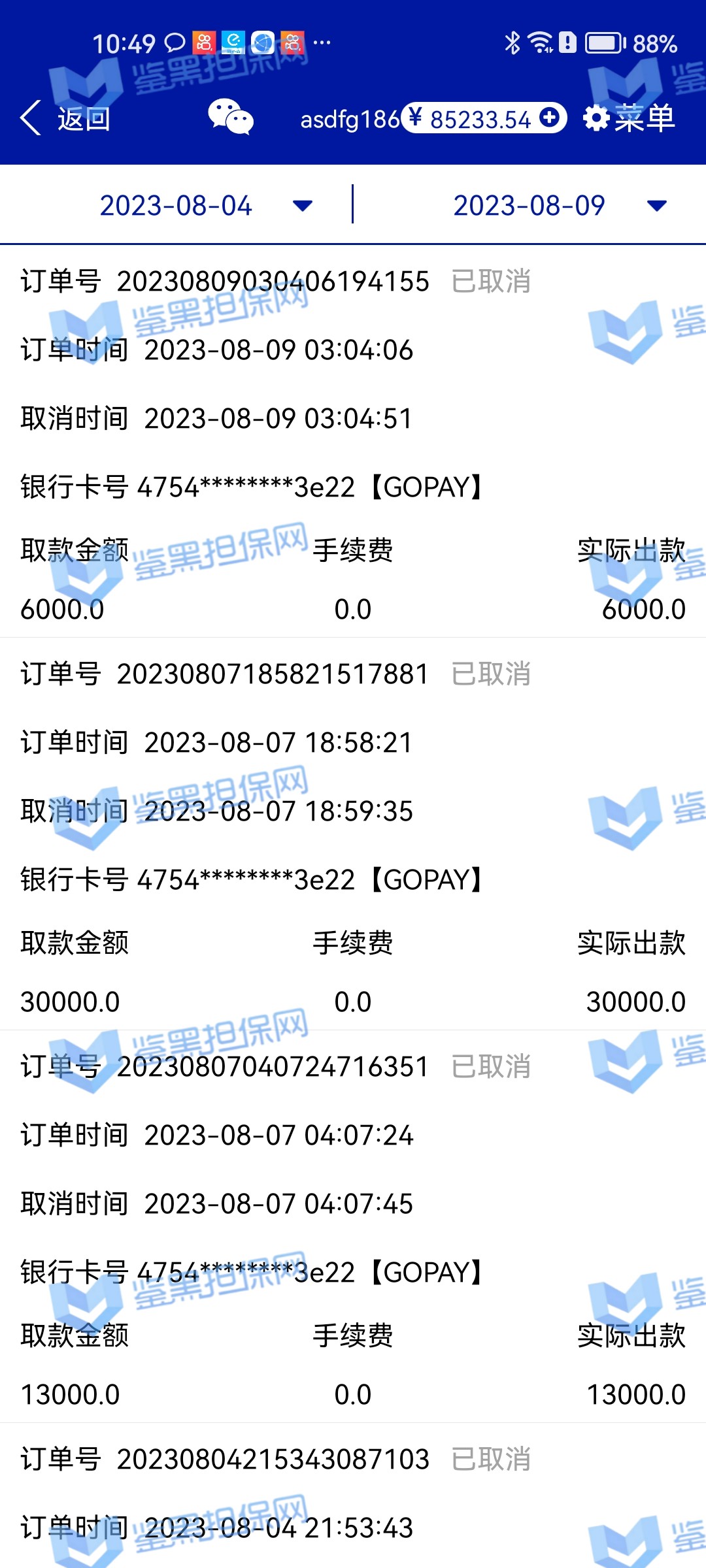Viewport: 706px width, 1568px height.
Task: Open the end date dropdown 2023-08-09
Action: coord(560,206)
